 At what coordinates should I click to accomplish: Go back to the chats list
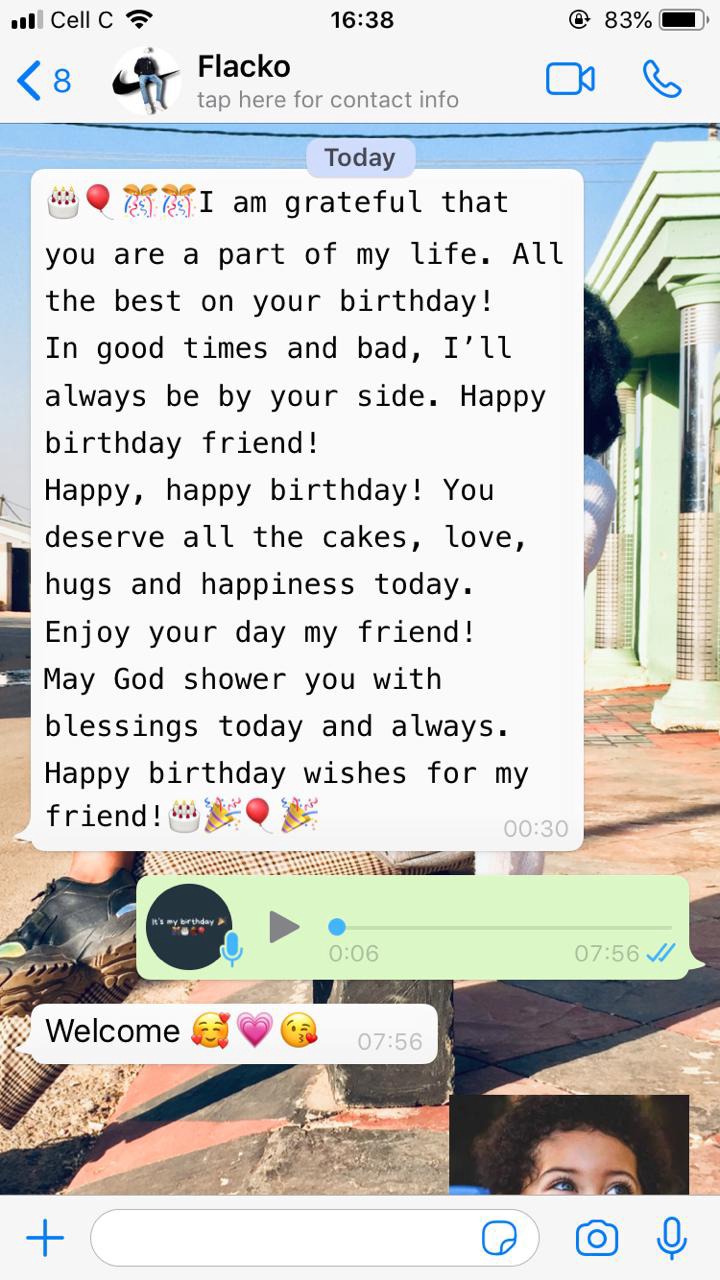[x=42, y=81]
